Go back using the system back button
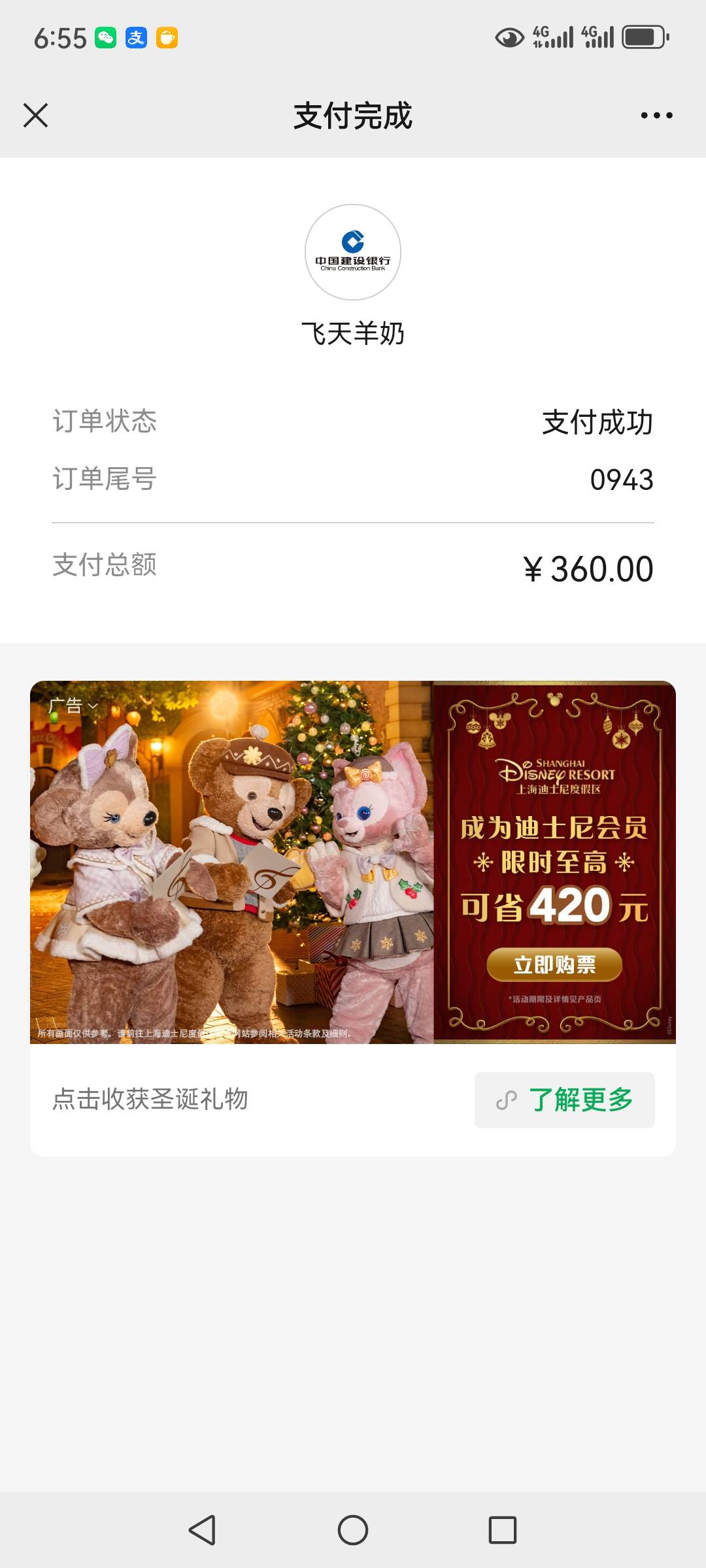Image resolution: width=706 pixels, height=1568 pixels. pyautogui.click(x=202, y=1529)
